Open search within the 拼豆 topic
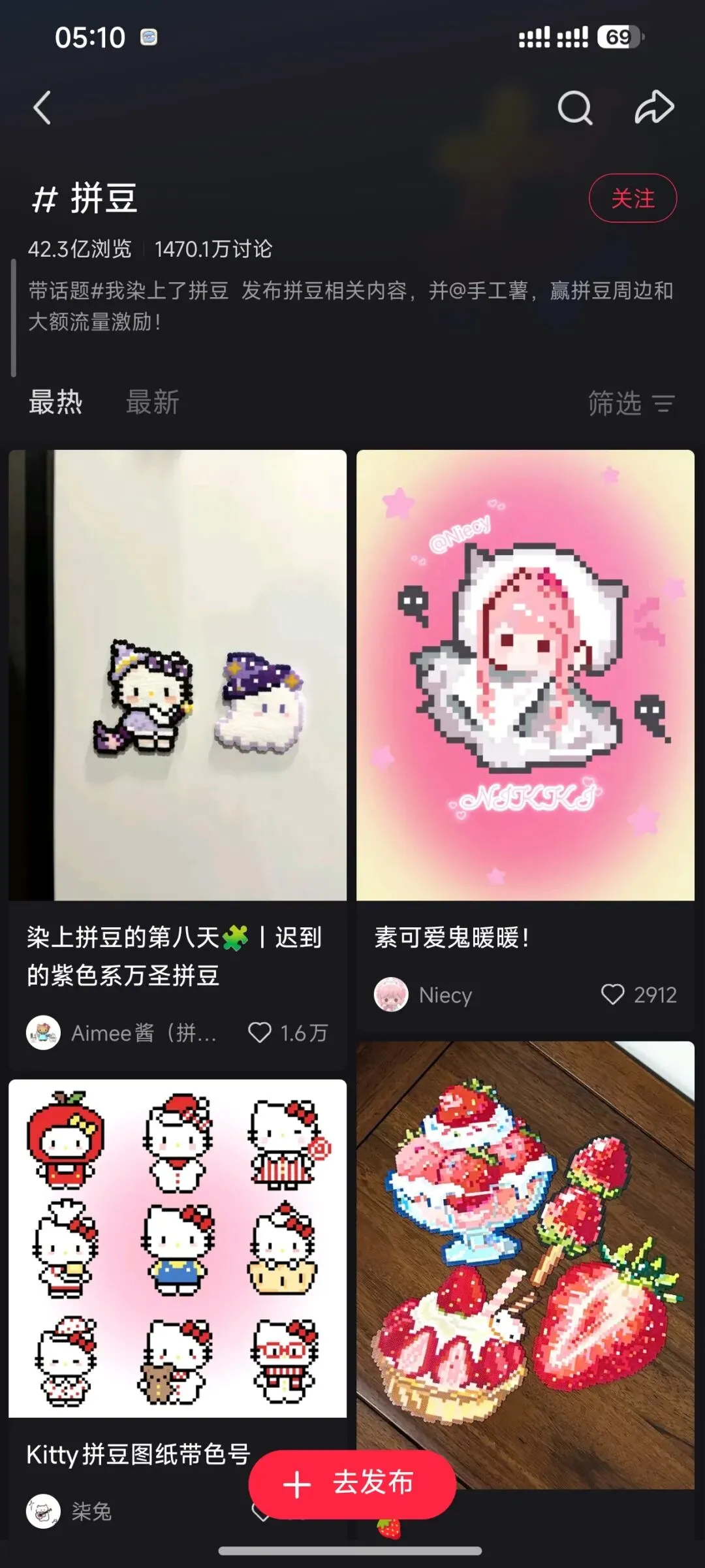This screenshot has width=705, height=1568. click(x=574, y=108)
